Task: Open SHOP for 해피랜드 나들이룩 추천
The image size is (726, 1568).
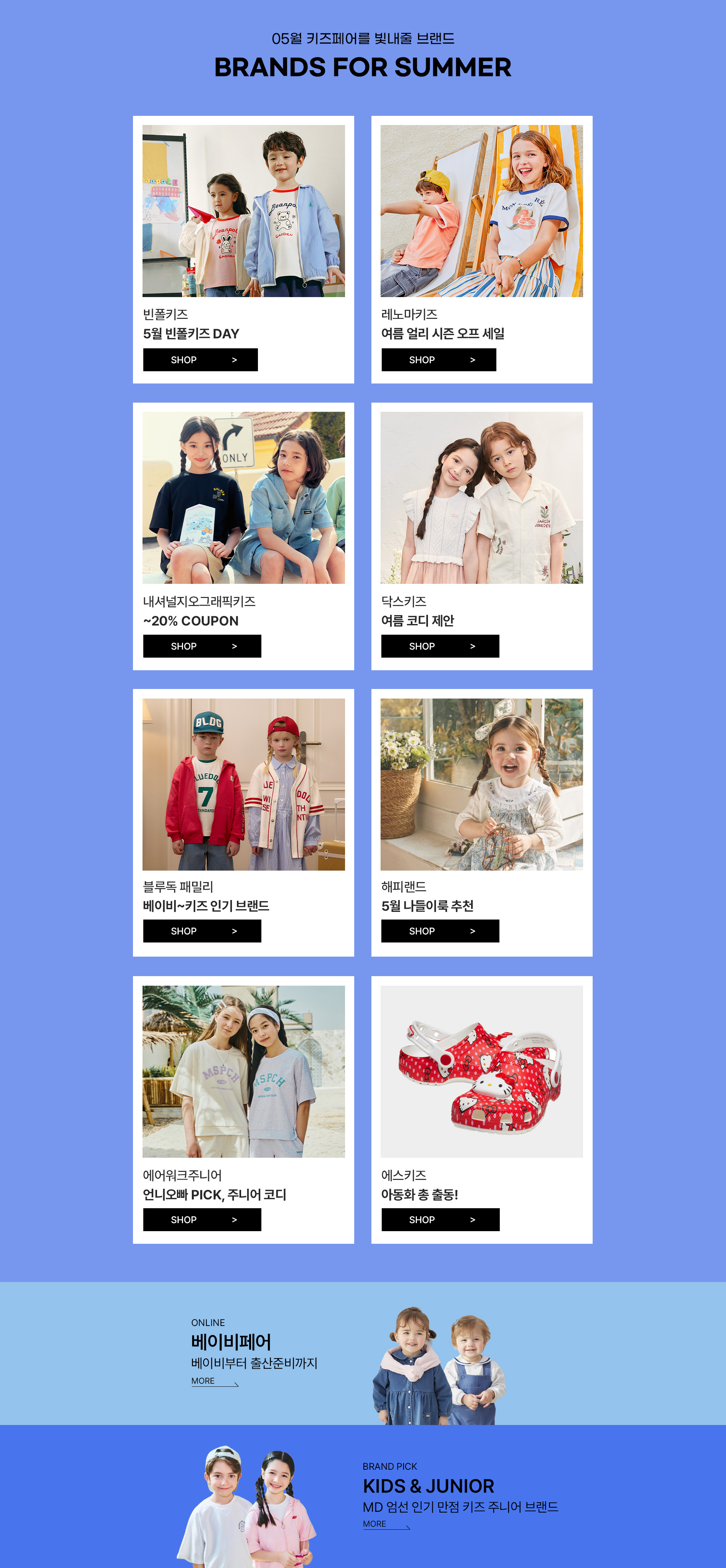Action: (440, 931)
